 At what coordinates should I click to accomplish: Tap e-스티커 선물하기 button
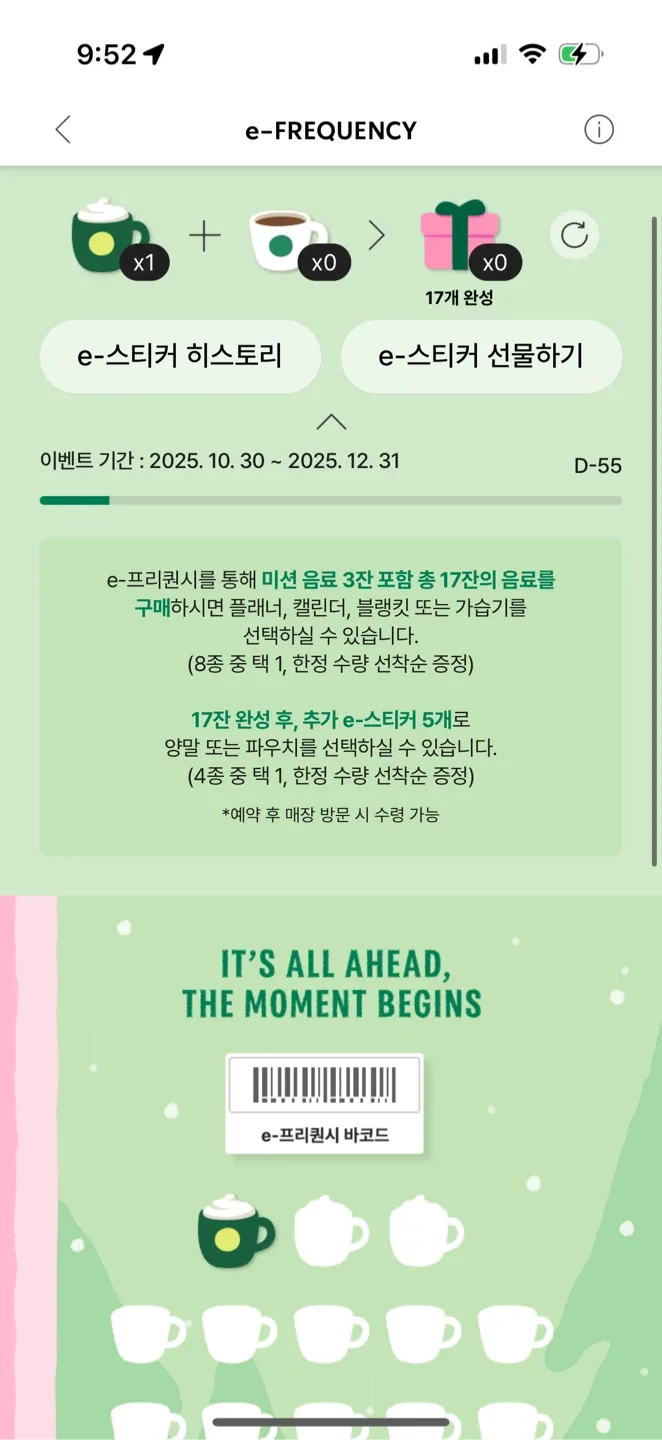click(481, 356)
